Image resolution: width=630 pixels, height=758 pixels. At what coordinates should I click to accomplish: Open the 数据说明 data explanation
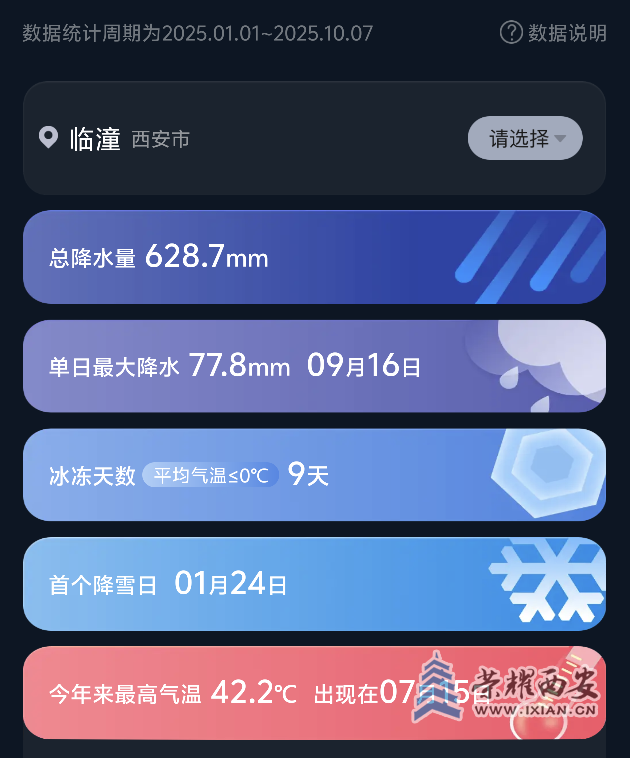click(x=554, y=33)
